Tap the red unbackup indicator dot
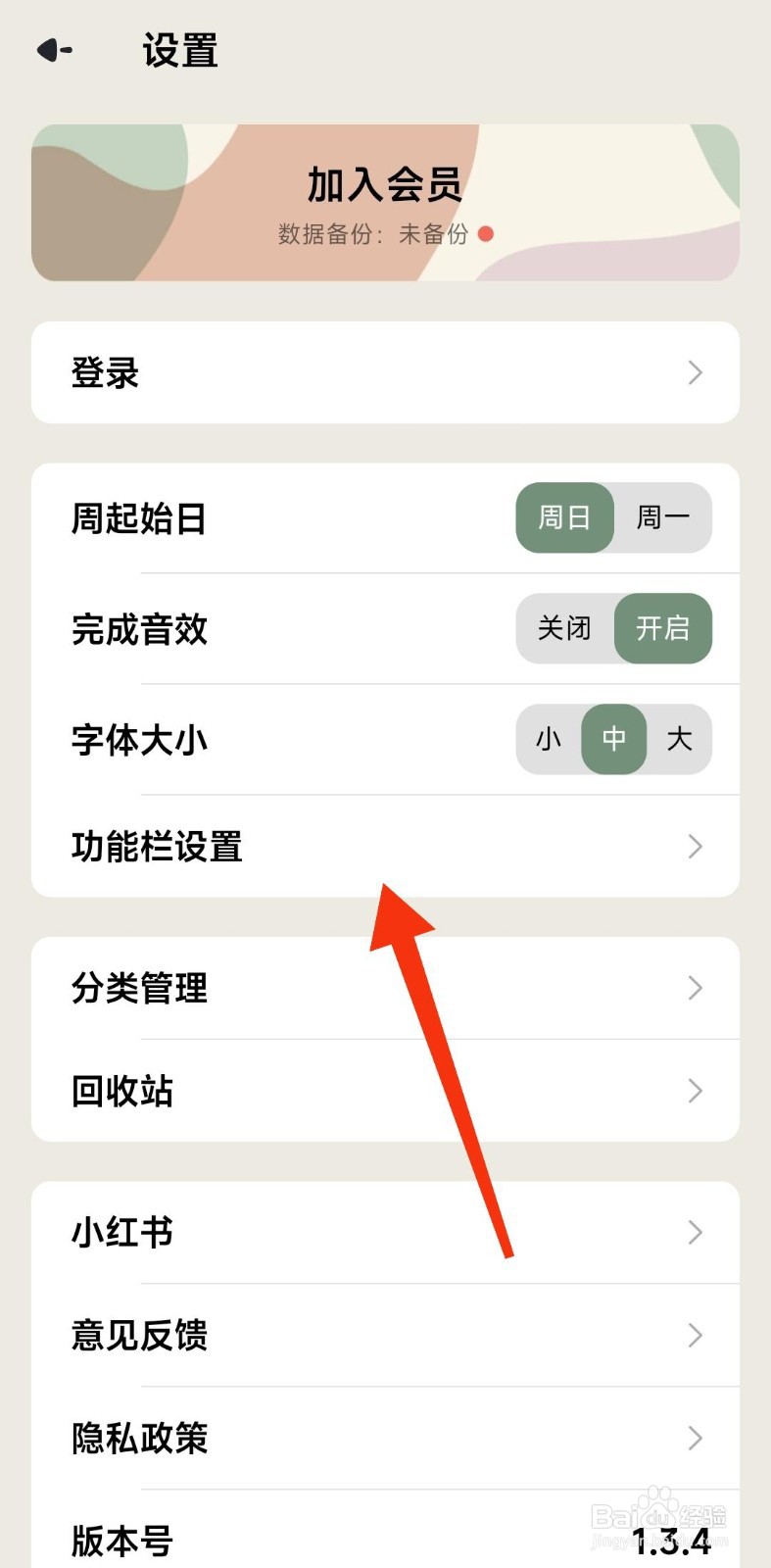This screenshot has height=1568, width=771. 487,234
